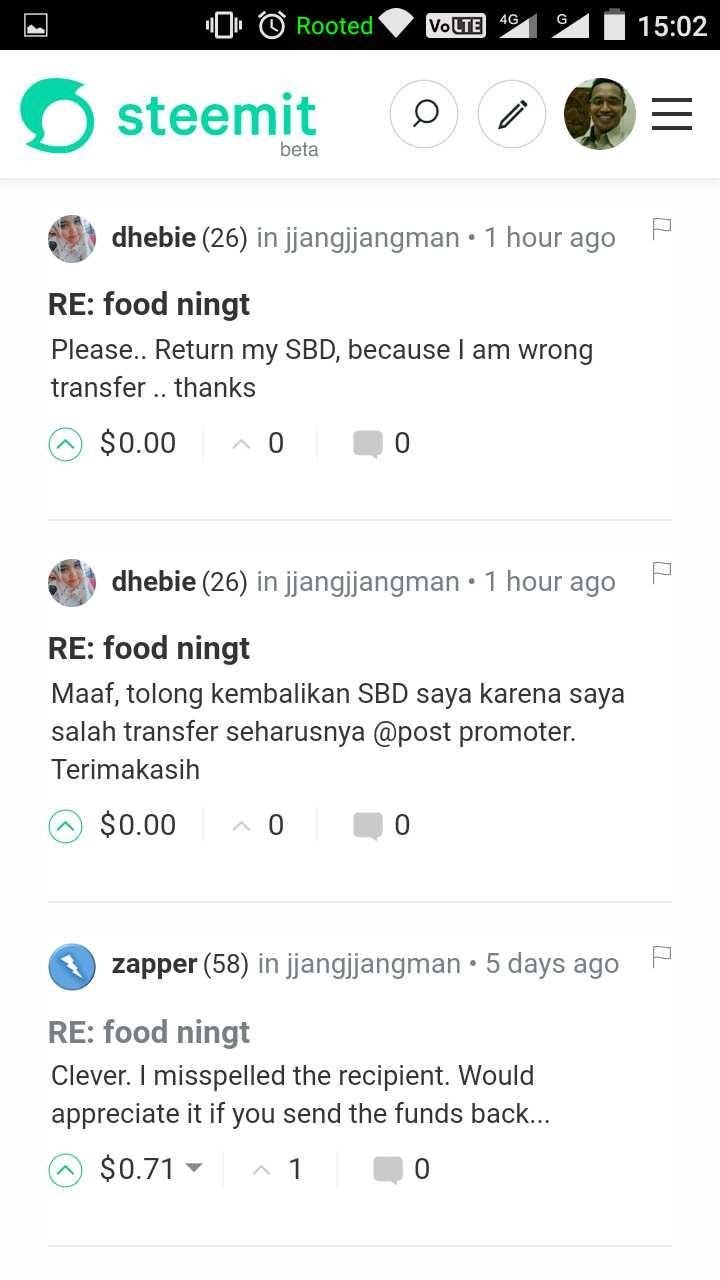View votes count on zapper's reply
Screen dimensions: 720x1280
(x=279, y=1169)
